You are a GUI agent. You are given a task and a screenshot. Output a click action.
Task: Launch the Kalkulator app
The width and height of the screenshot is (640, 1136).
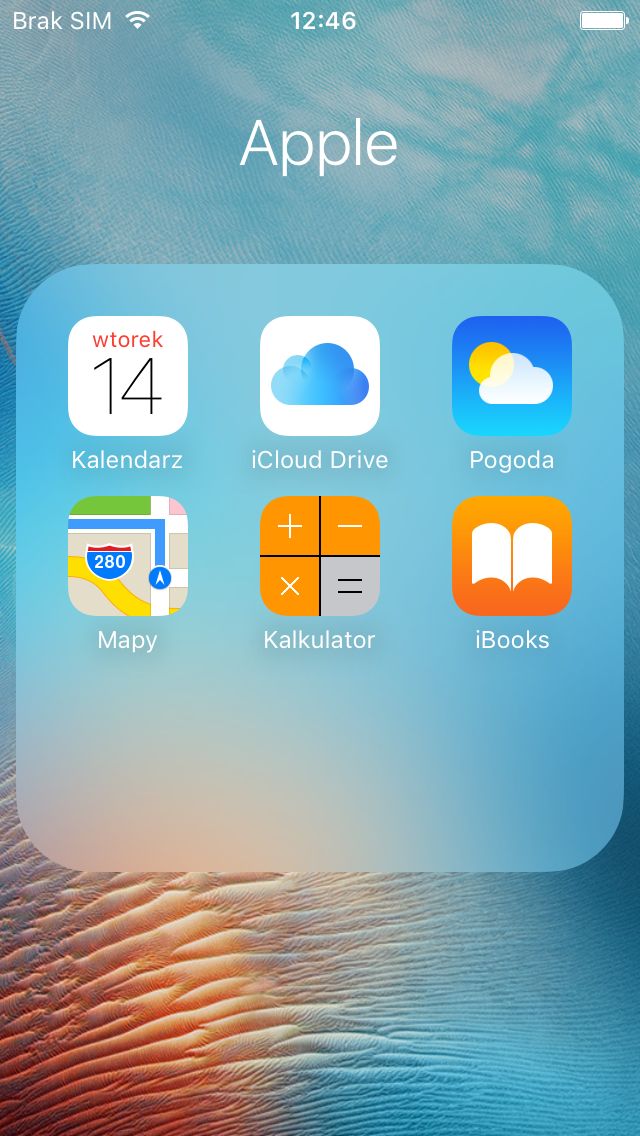point(320,556)
